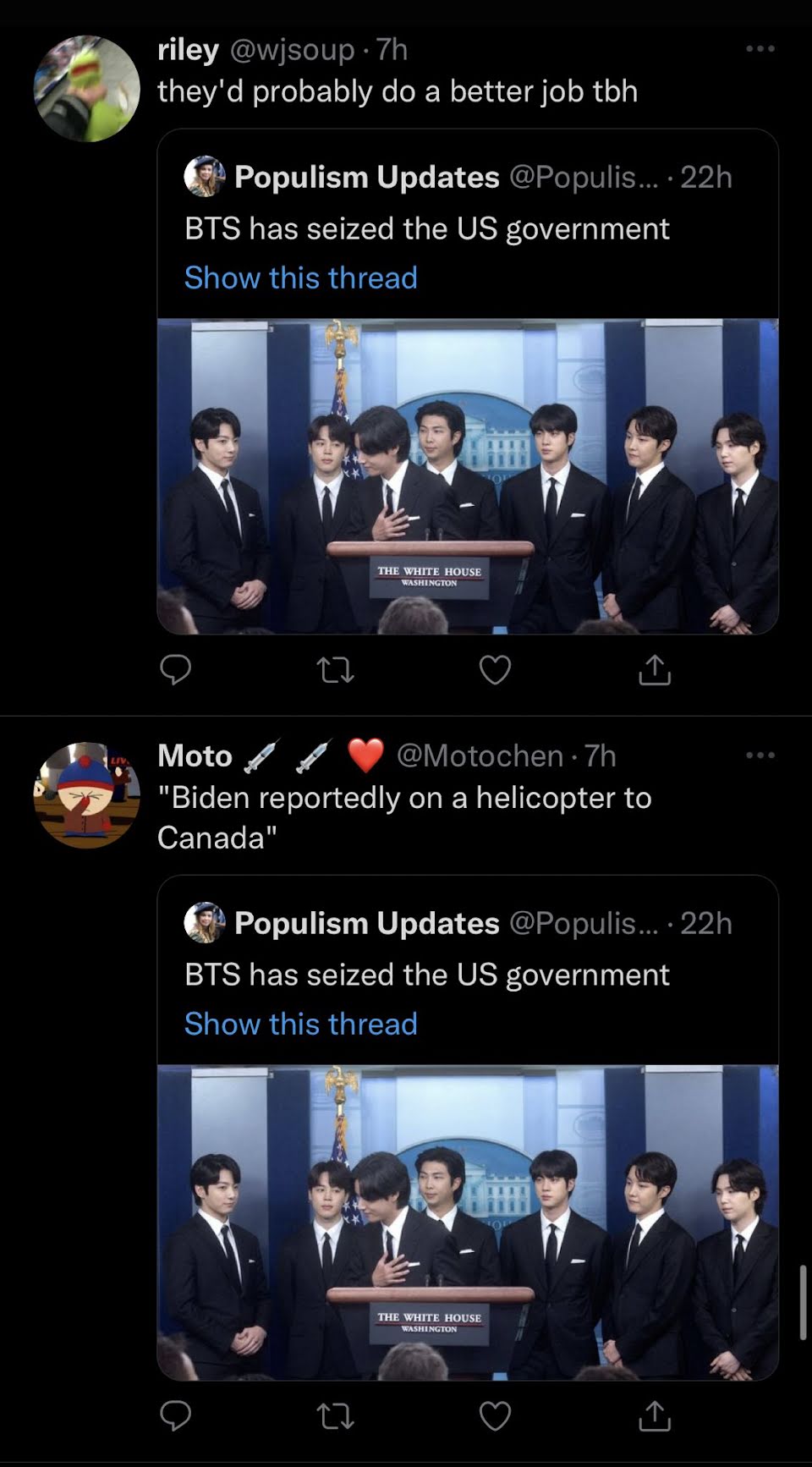Show this thread in riley's quoted tweet
This screenshot has height=1467, width=812.
(x=300, y=277)
